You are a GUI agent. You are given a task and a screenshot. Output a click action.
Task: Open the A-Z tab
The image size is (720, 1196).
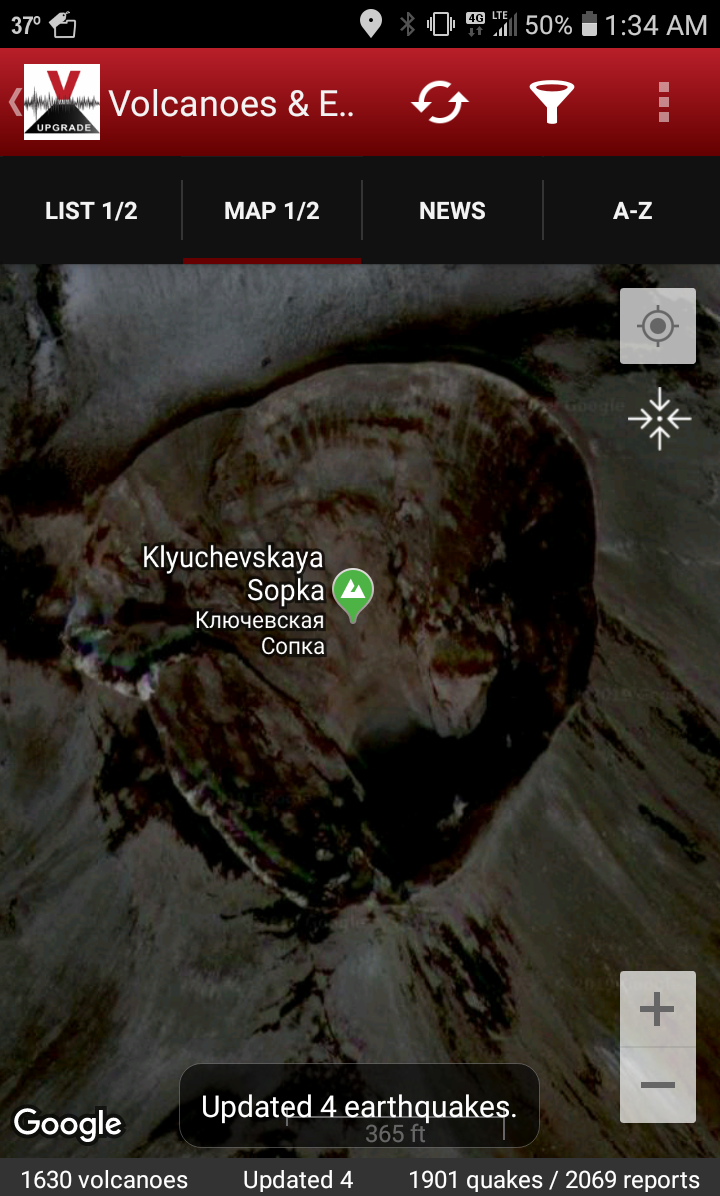tap(632, 211)
